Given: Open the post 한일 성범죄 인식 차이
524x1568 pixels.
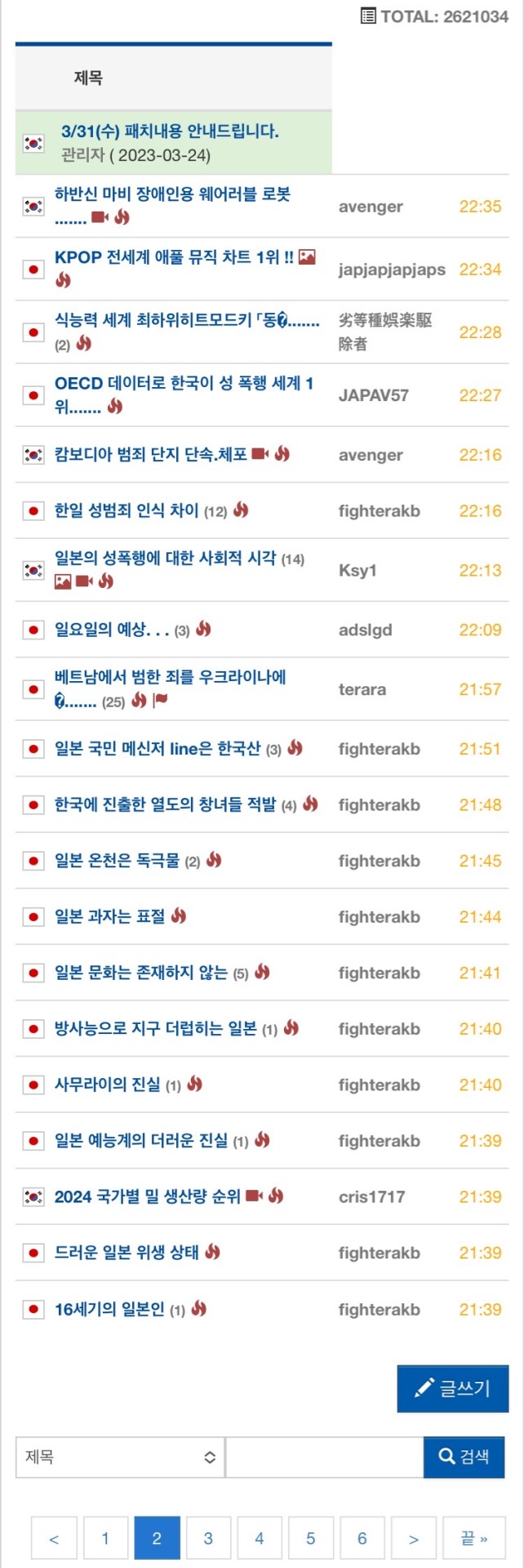Looking at the screenshot, I should (x=126, y=511).
